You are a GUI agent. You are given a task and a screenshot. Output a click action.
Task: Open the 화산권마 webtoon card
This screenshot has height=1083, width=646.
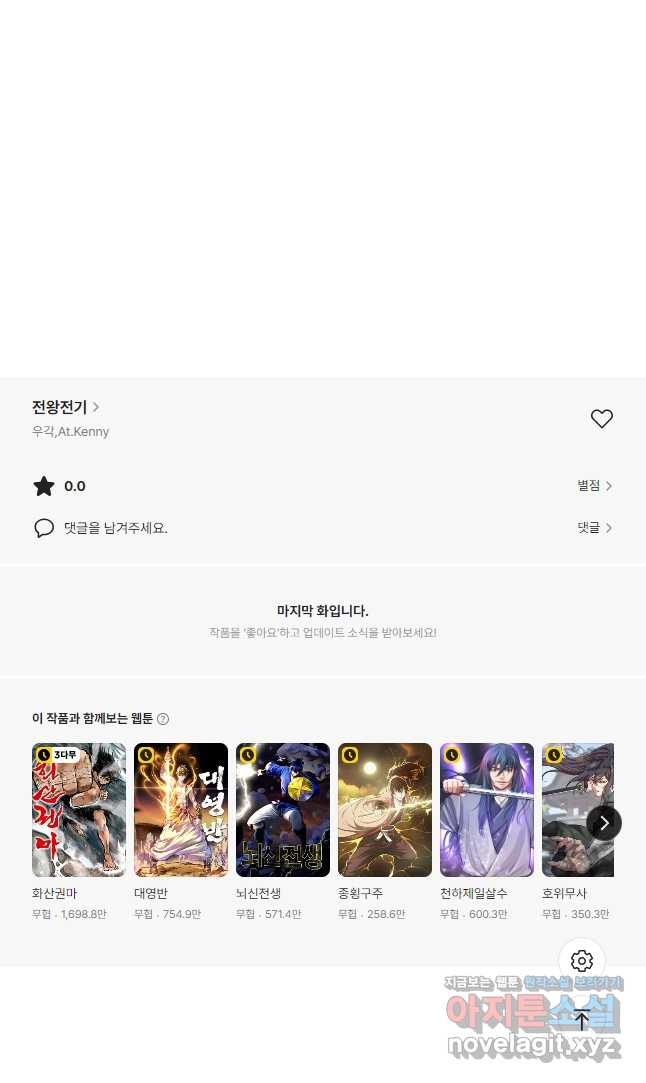click(79, 832)
